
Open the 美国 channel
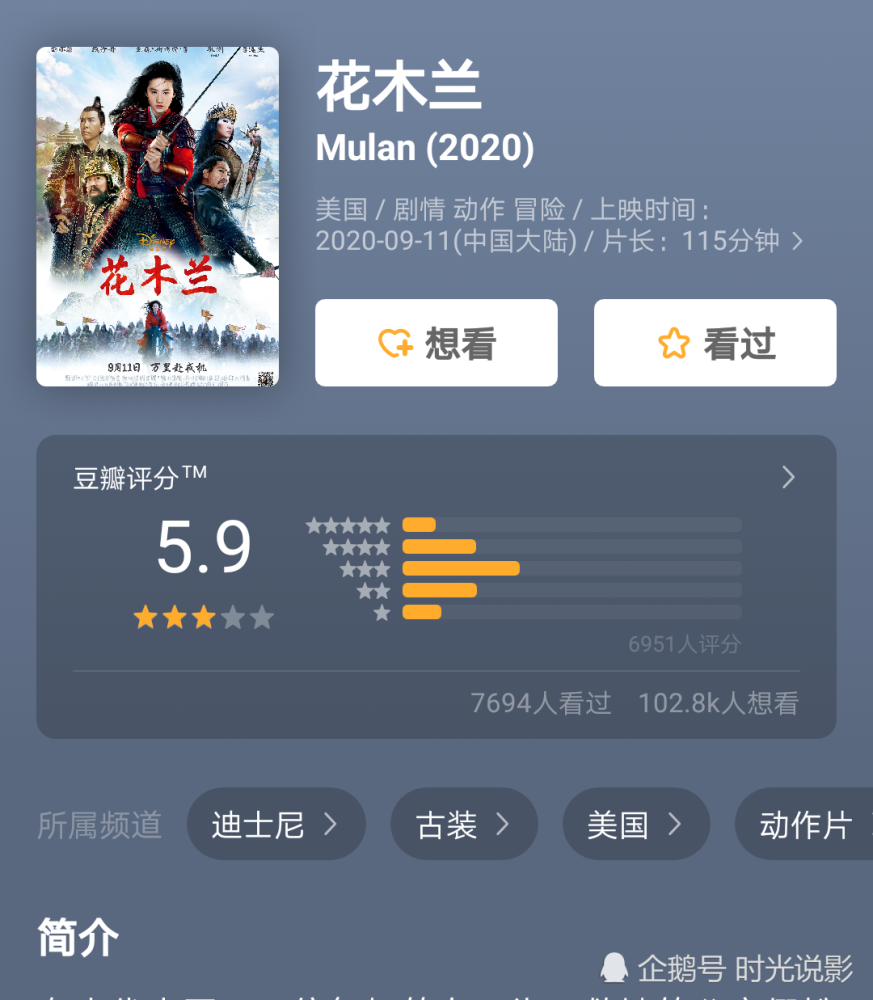636,824
